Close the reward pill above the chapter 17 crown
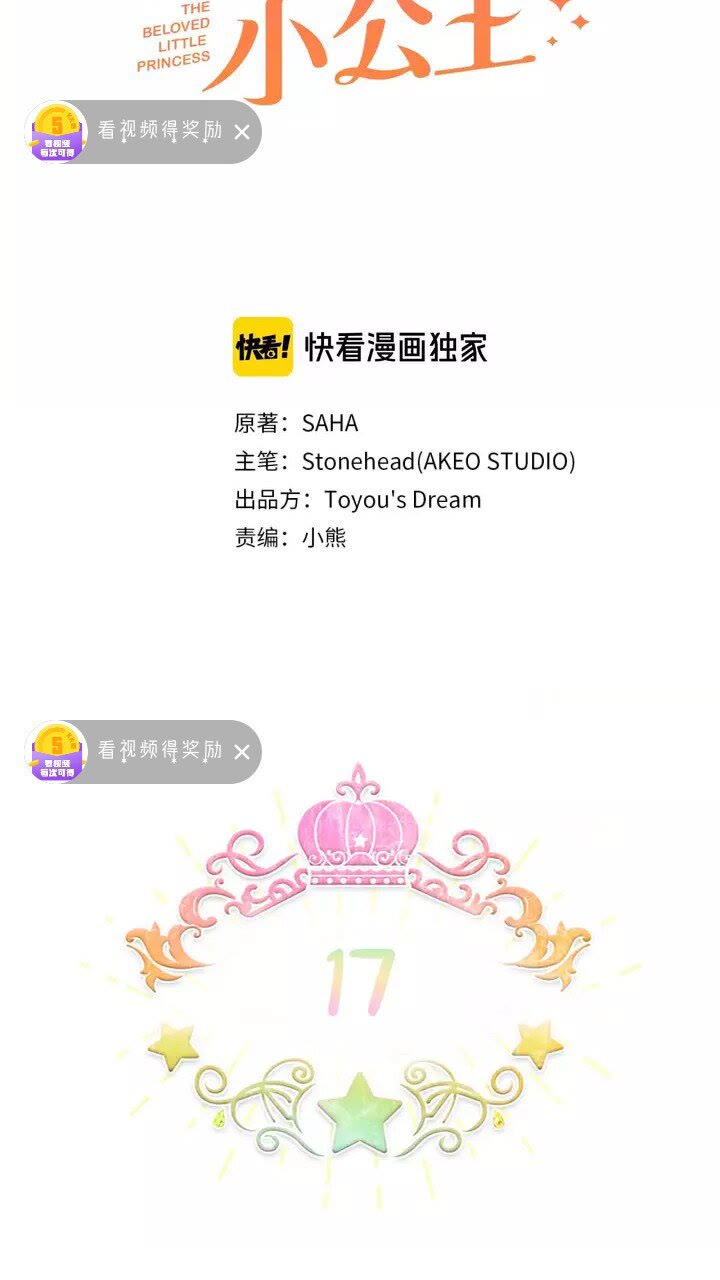 242,752
